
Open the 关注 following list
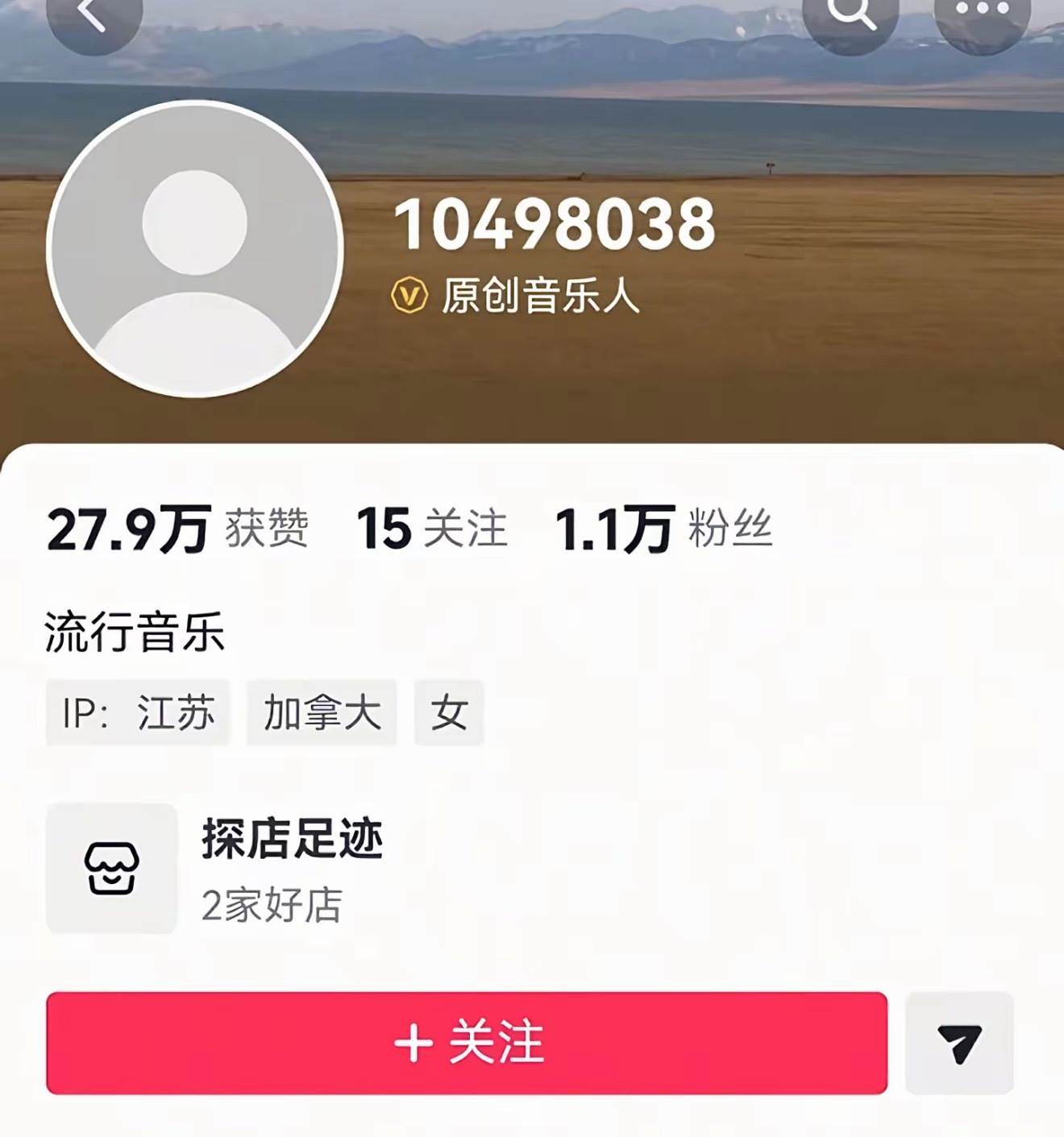(x=433, y=528)
